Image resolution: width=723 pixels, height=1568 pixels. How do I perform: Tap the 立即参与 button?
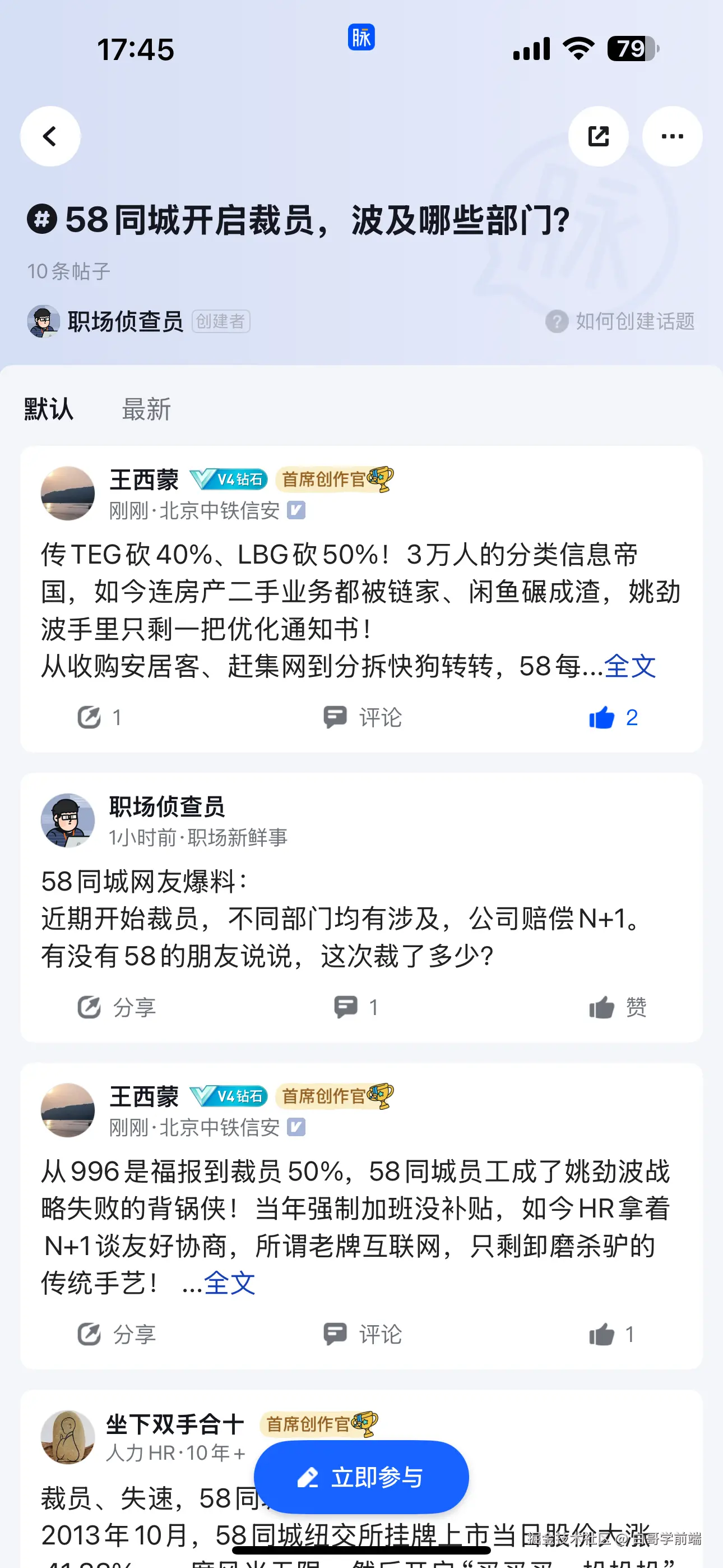pos(361,1477)
